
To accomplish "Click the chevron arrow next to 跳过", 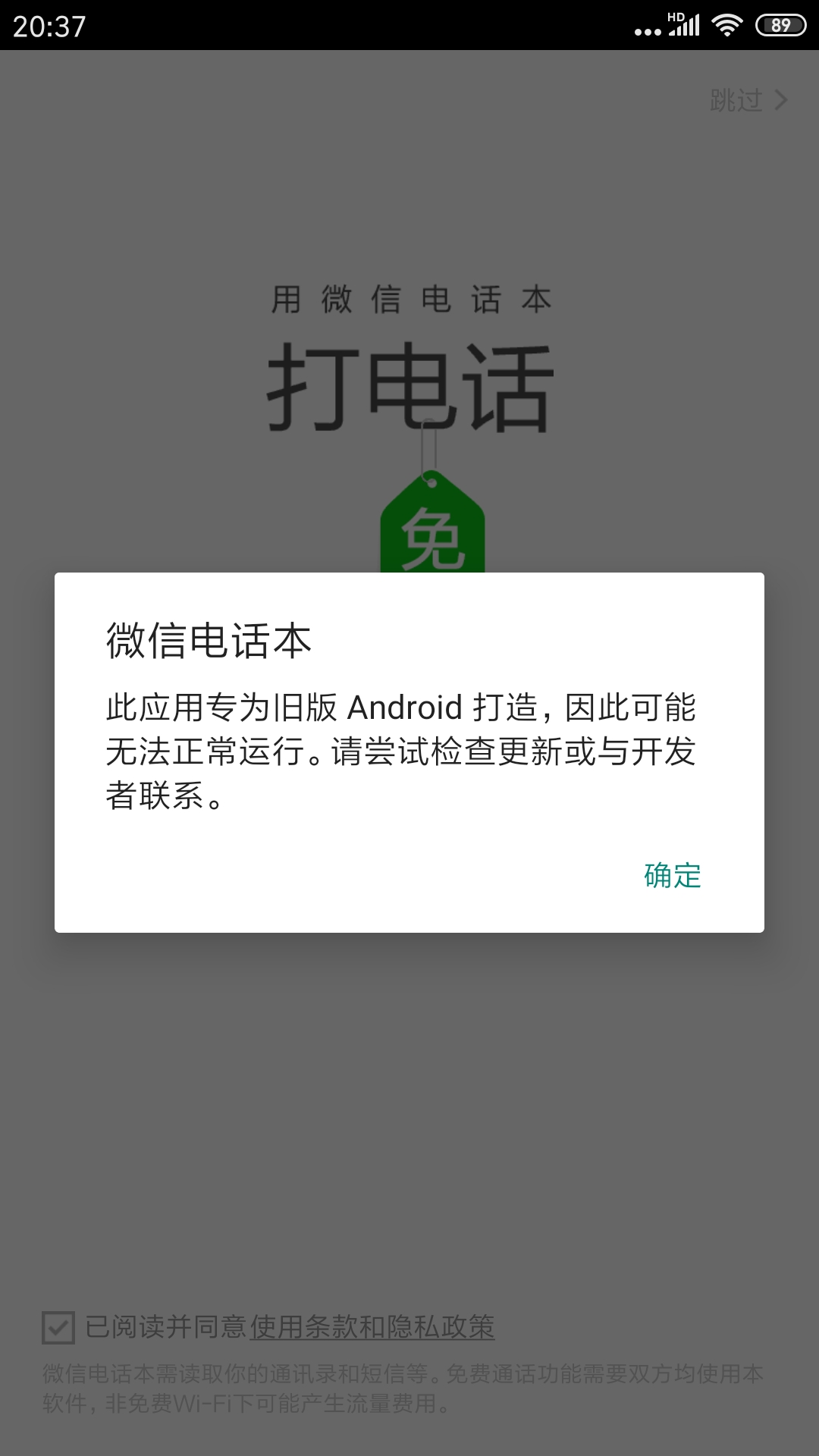I will point(782,99).
